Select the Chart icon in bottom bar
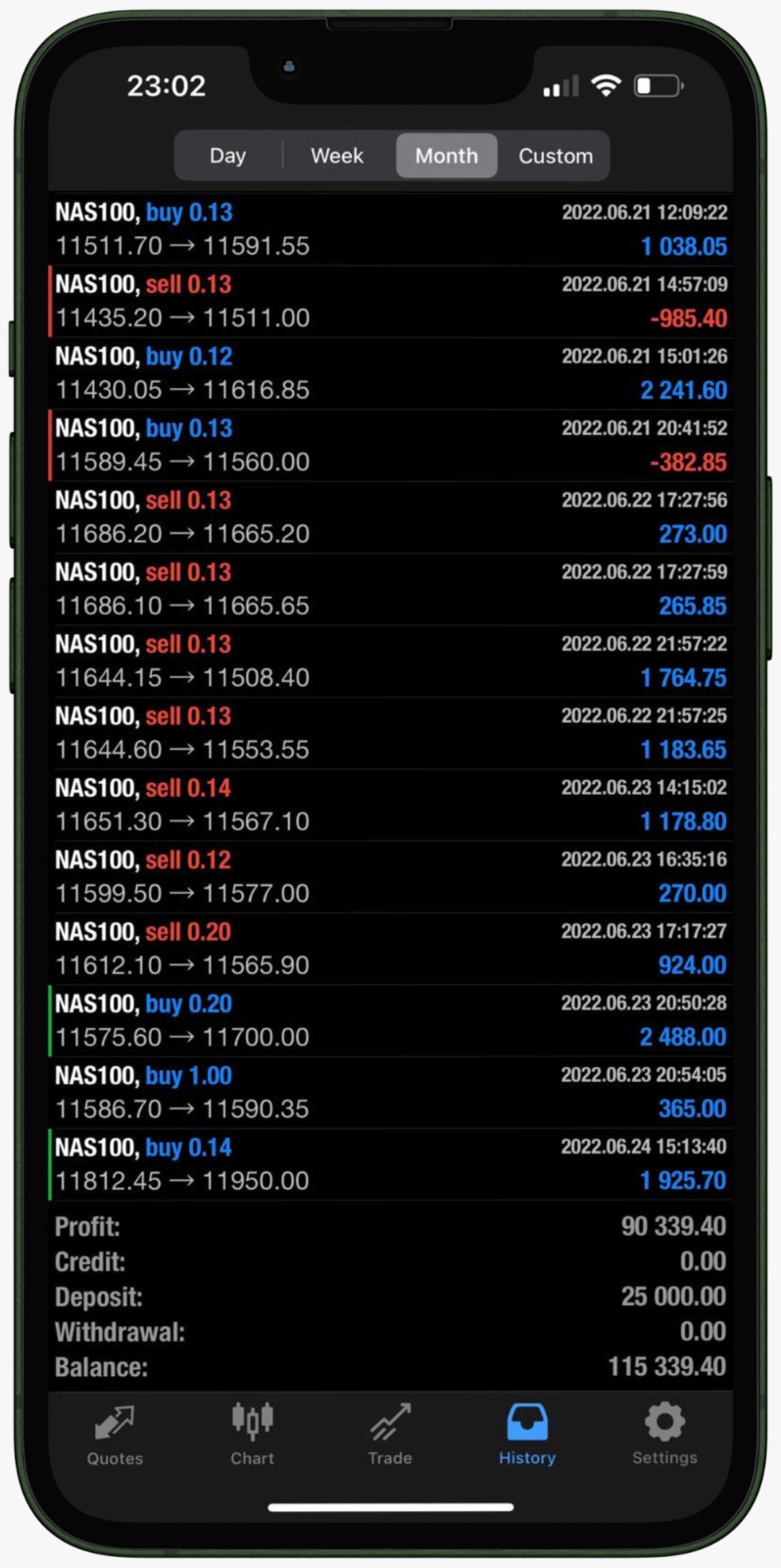The height and width of the screenshot is (1568, 781). (x=252, y=1436)
